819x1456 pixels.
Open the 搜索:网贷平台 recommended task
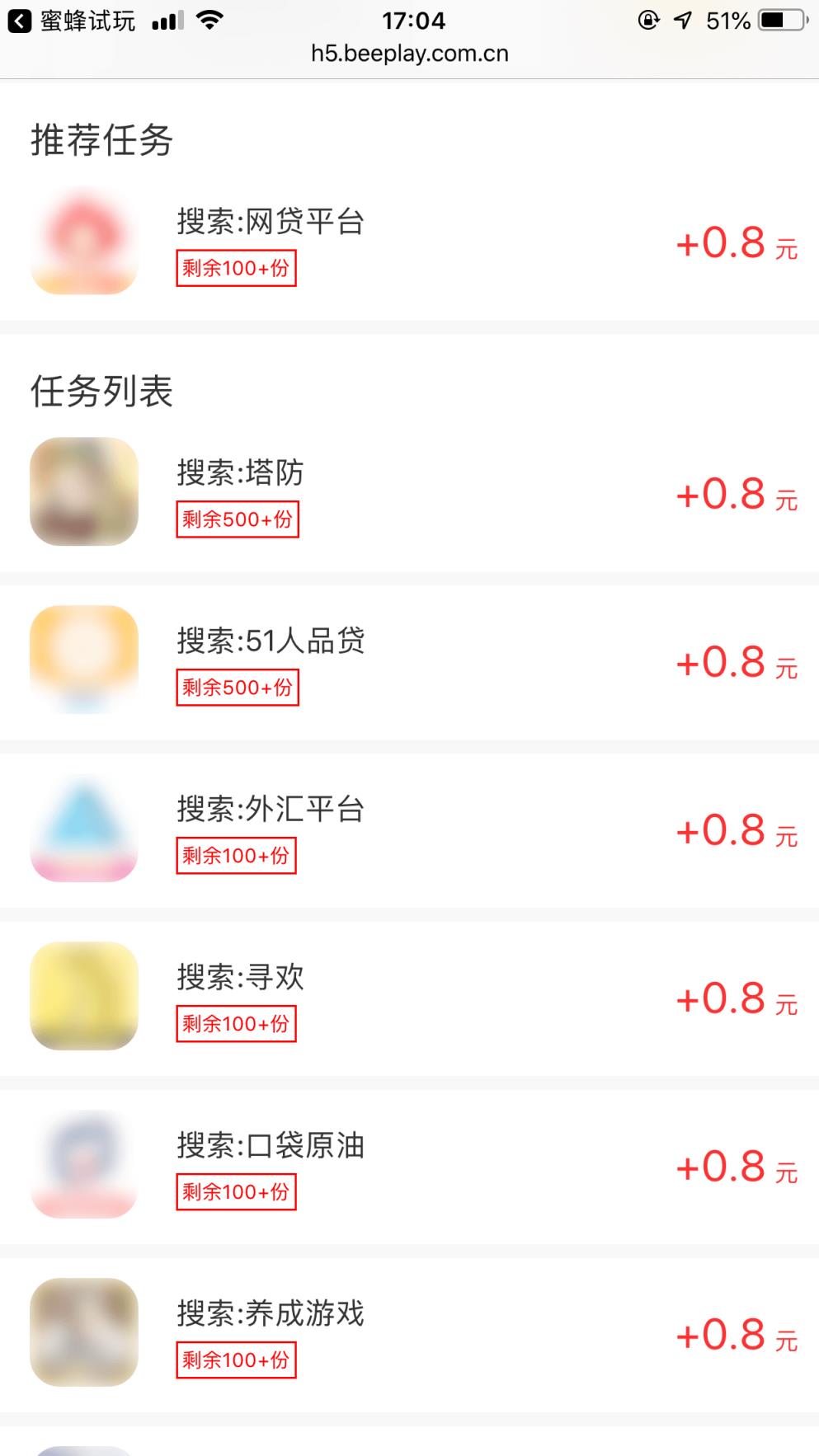pyautogui.click(x=272, y=223)
